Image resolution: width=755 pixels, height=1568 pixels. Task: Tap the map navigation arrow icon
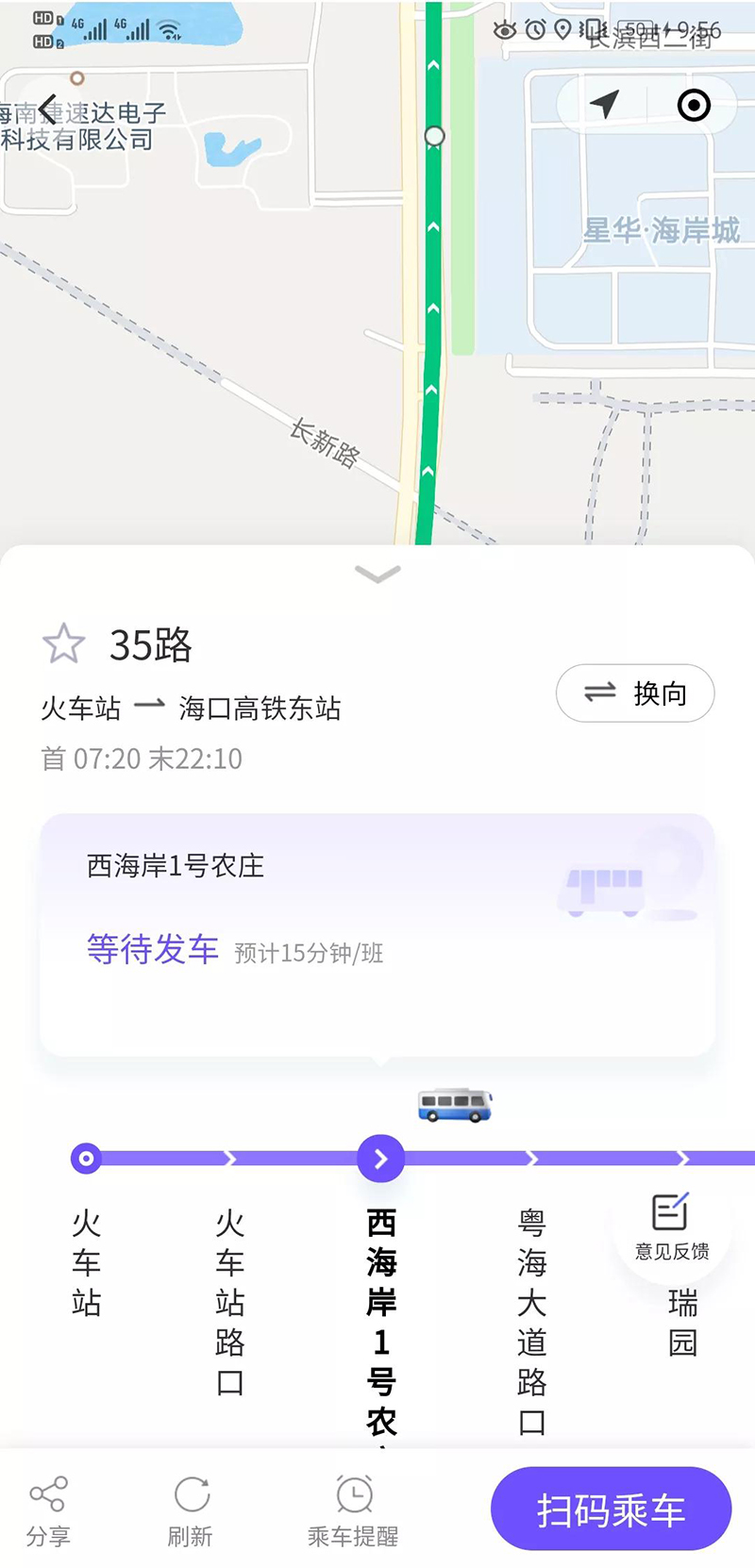(x=604, y=105)
